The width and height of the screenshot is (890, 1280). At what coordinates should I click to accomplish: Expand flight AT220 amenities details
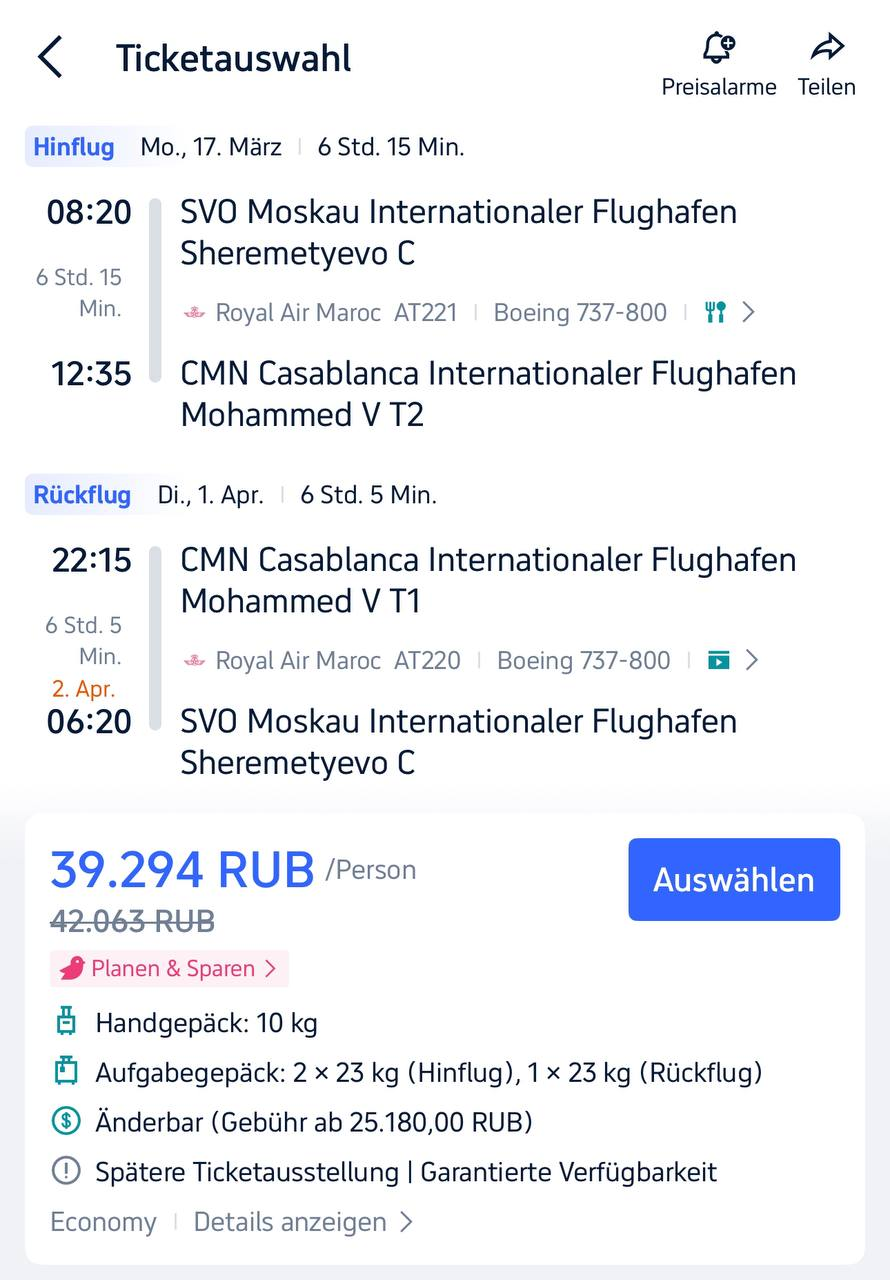[752, 660]
